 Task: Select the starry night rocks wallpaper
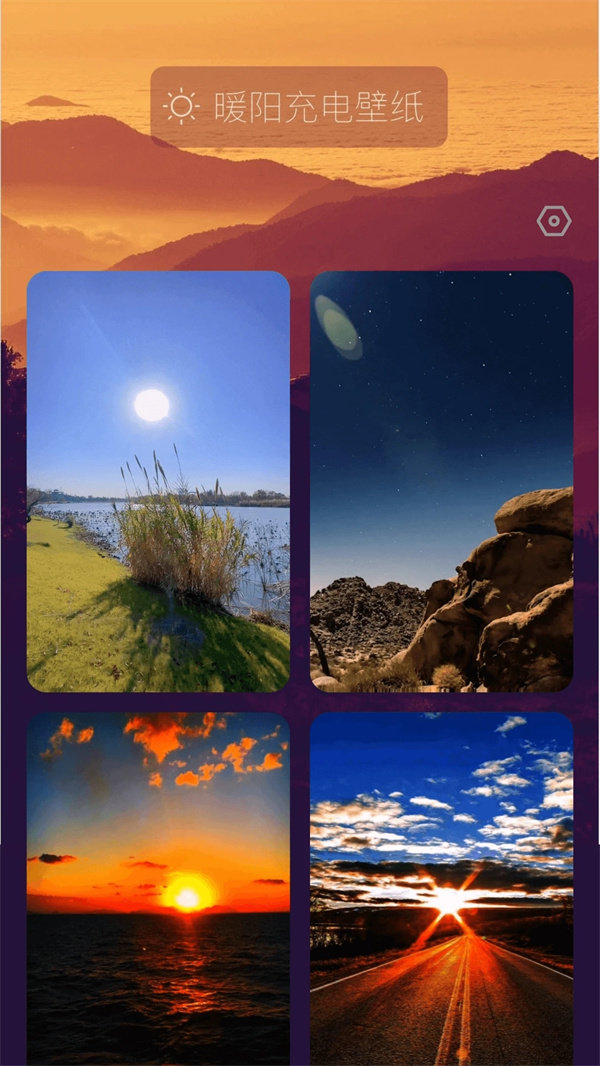441,481
